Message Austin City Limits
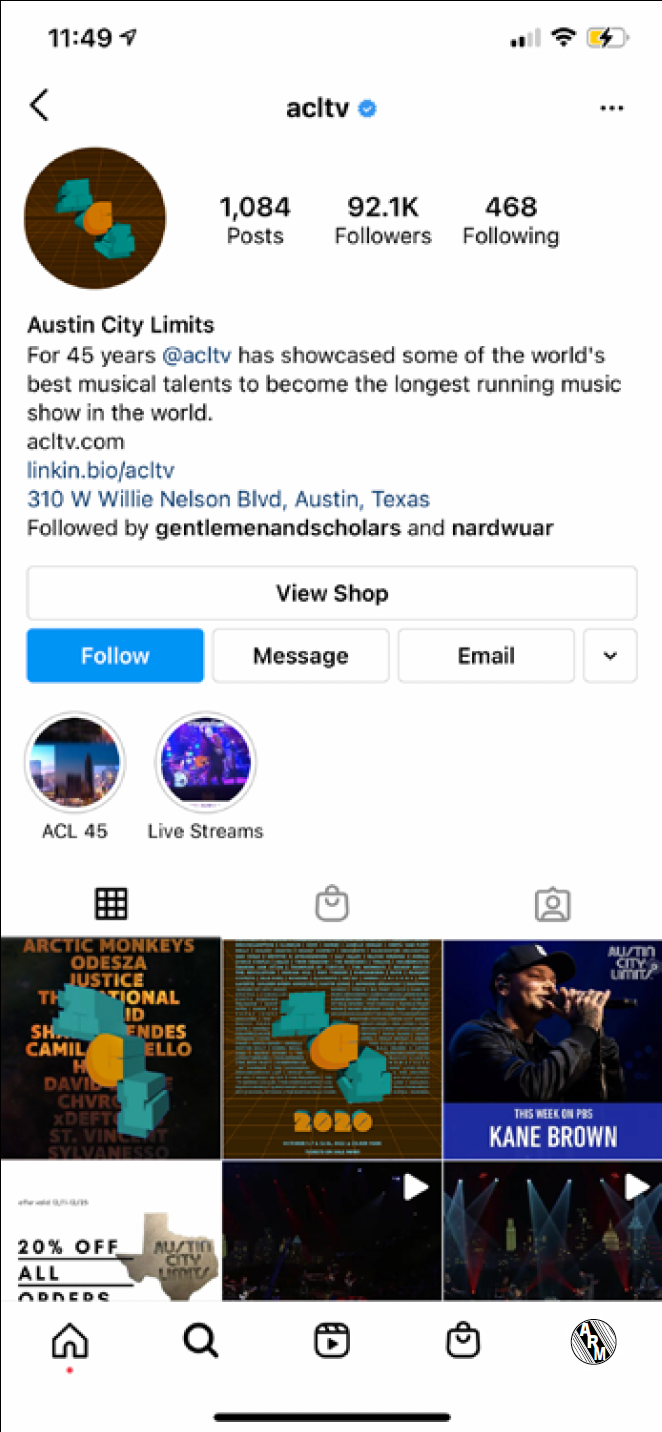Screen dimensions: 662x1432 coord(300,656)
